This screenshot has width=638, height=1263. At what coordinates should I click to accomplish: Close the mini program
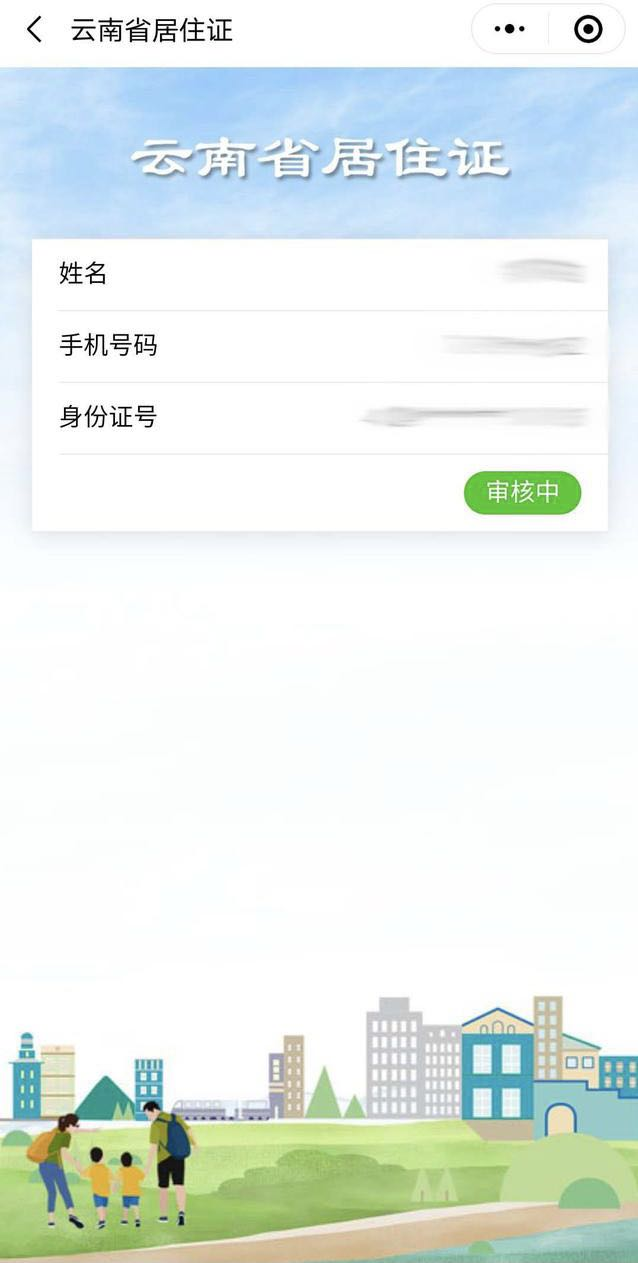[588, 30]
